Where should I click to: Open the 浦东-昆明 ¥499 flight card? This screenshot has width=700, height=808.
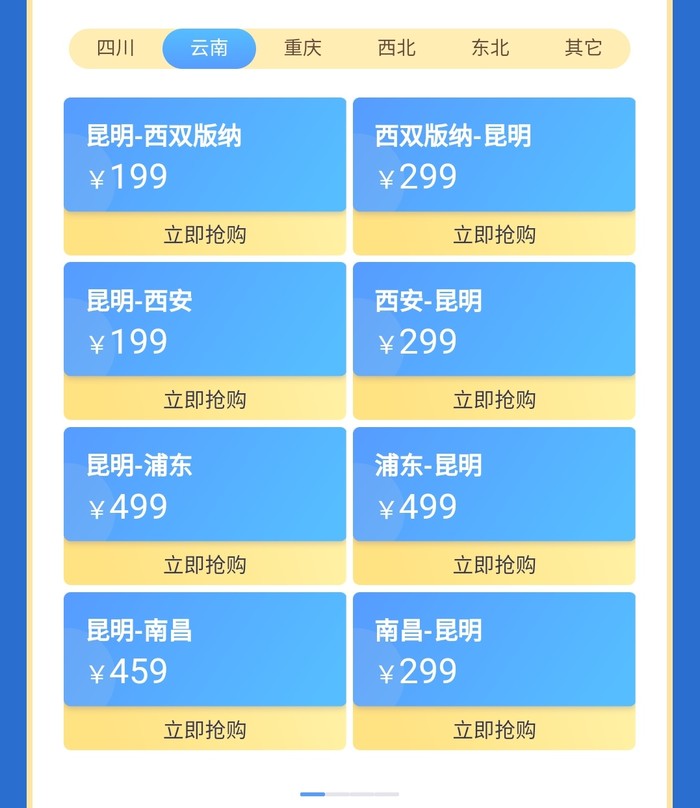494,485
